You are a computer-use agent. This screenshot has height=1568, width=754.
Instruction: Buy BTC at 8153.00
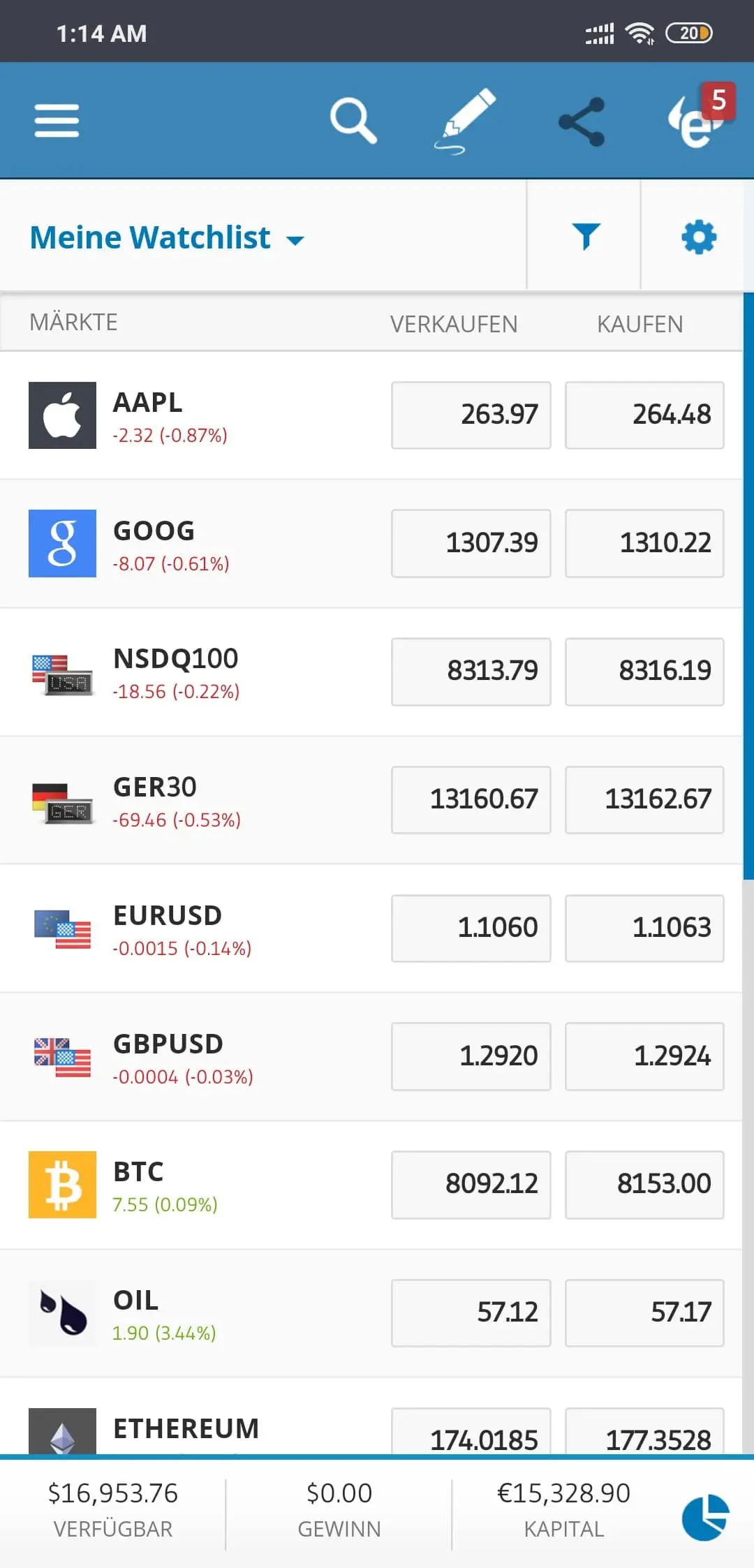(x=644, y=1183)
